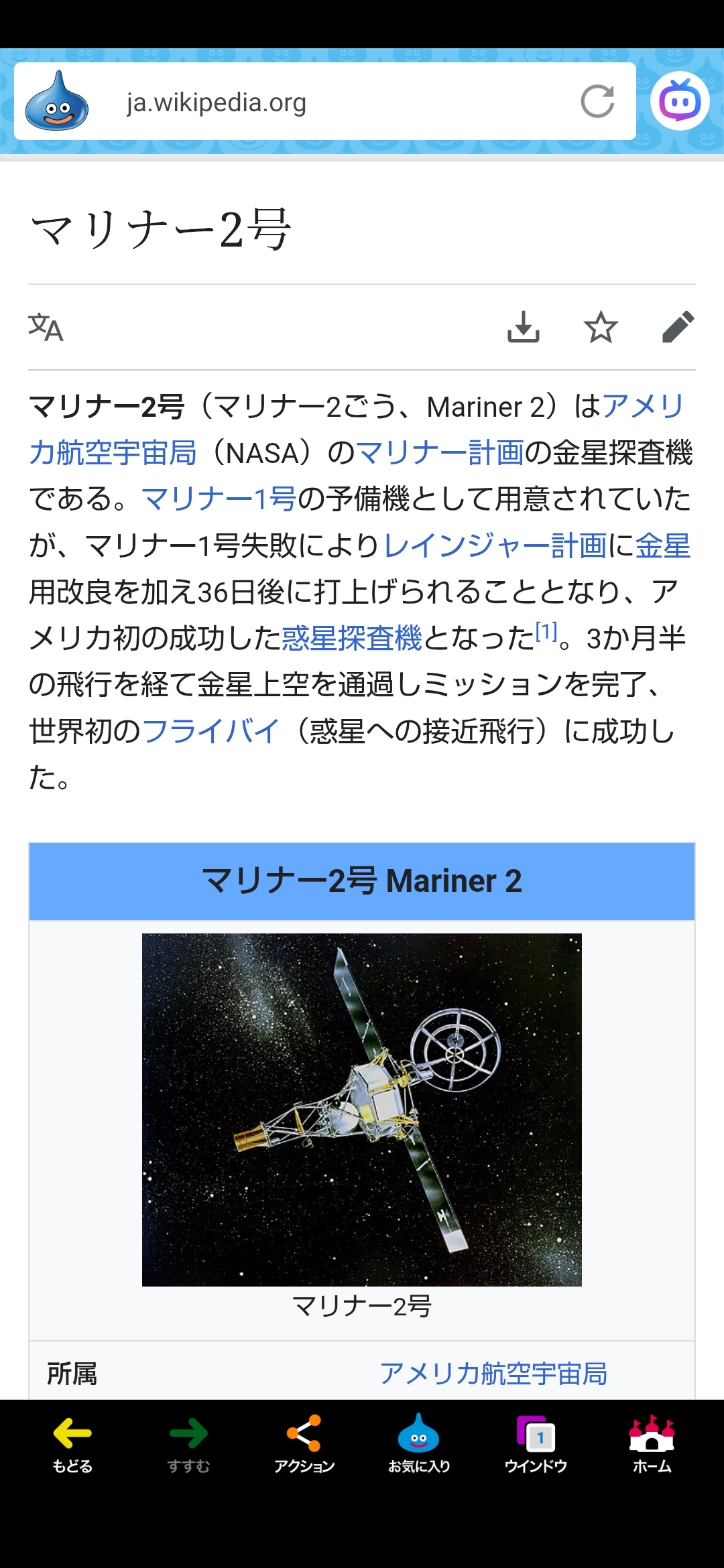Tap the ja.wikipedia.org address bar

click(322, 103)
